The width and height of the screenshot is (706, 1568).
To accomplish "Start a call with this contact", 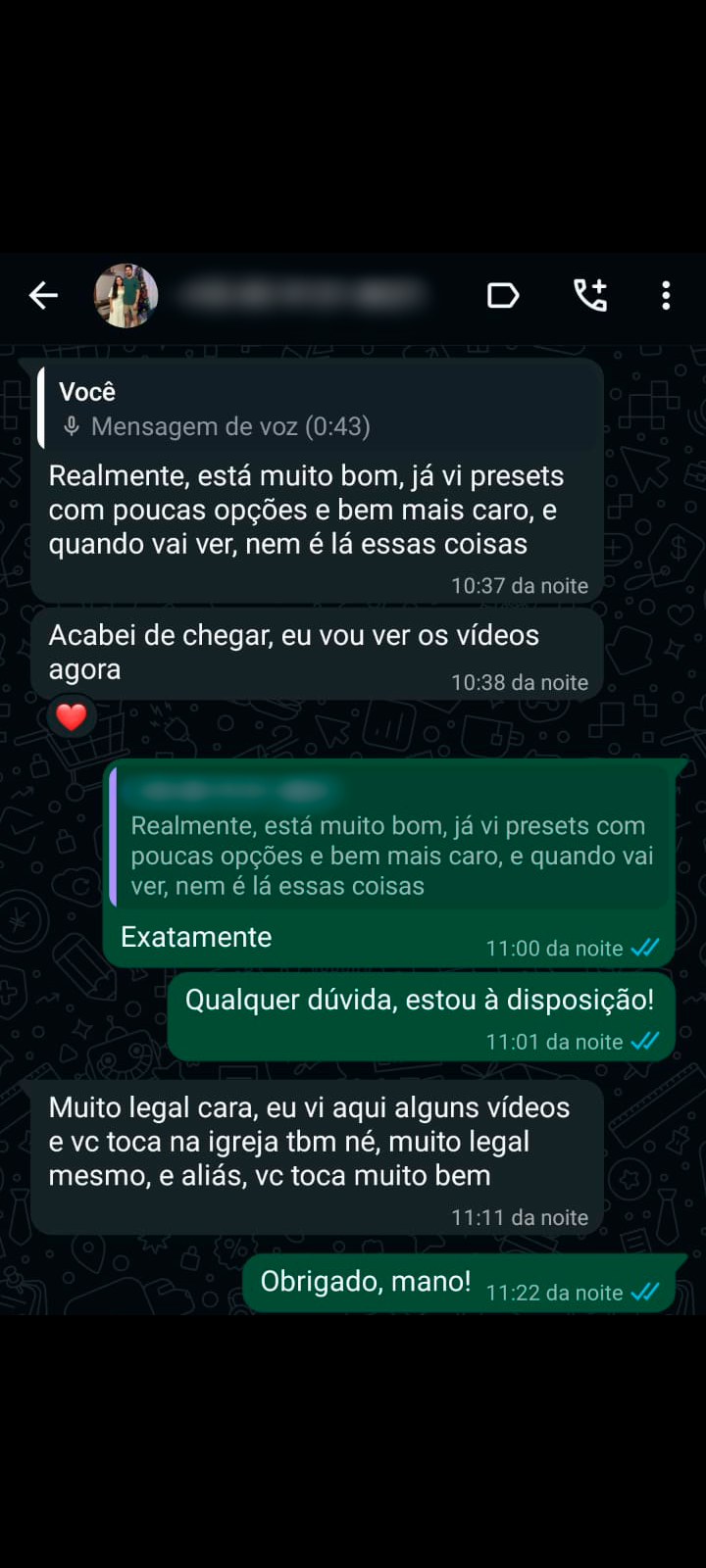I will click(590, 295).
